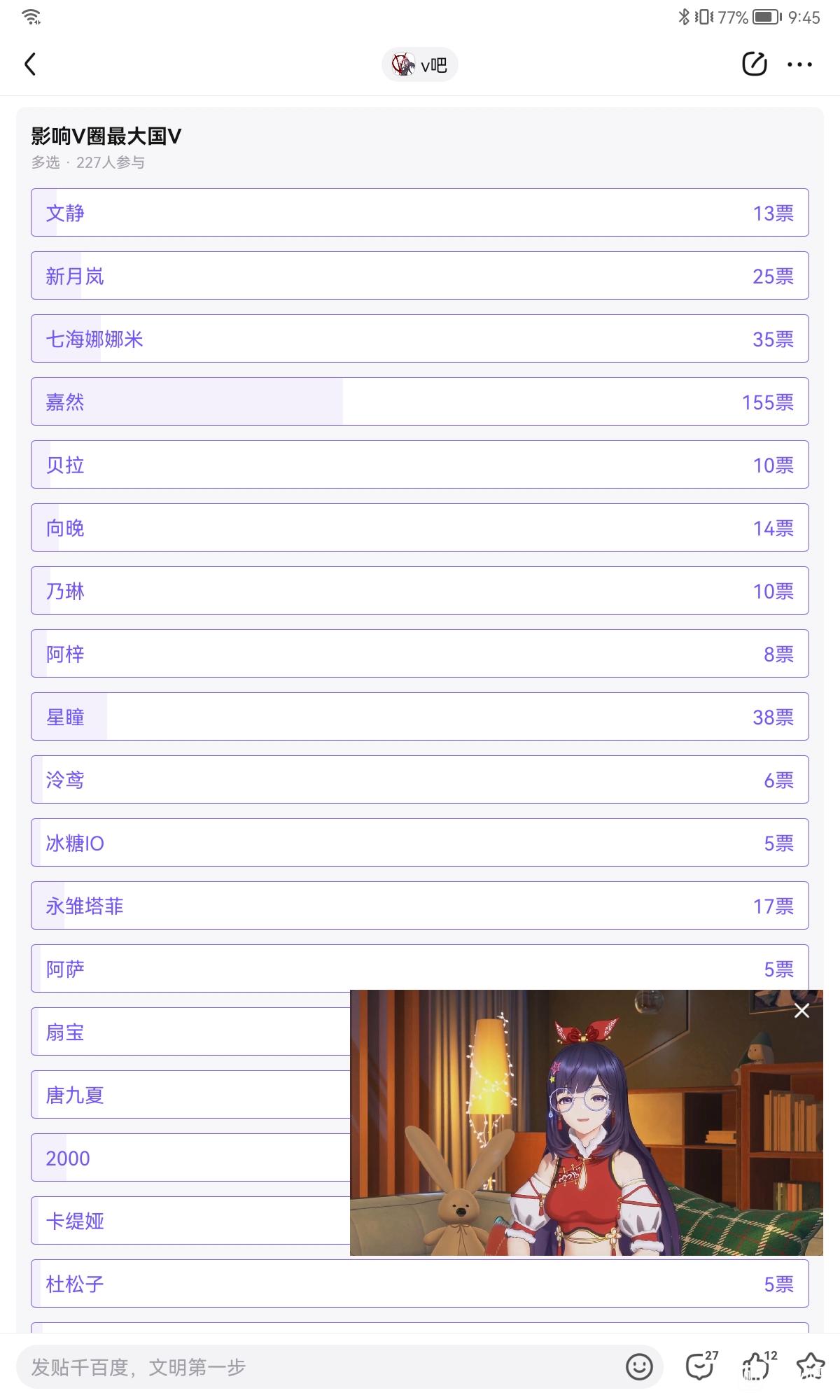
Task: Open the emoji picker
Action: (639, 1366)
